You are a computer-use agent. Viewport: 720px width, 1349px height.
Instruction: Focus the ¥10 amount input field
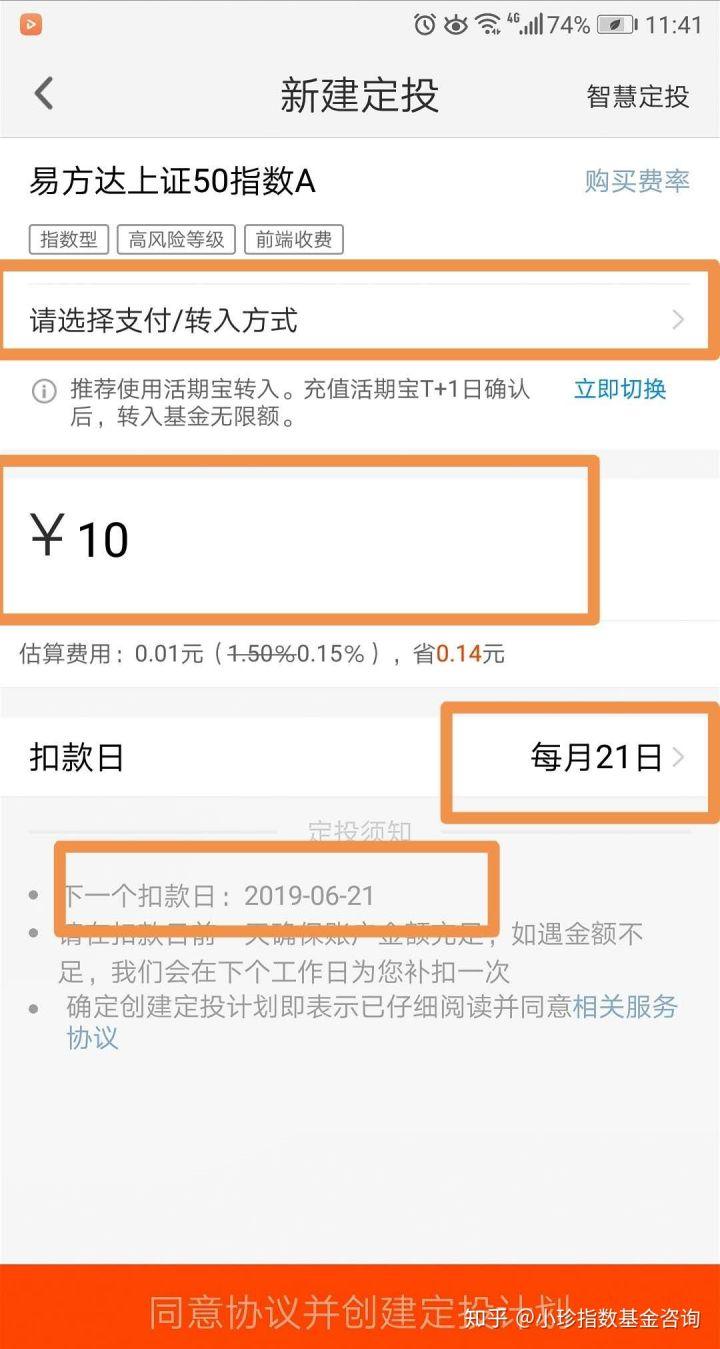tap(360, 539)
